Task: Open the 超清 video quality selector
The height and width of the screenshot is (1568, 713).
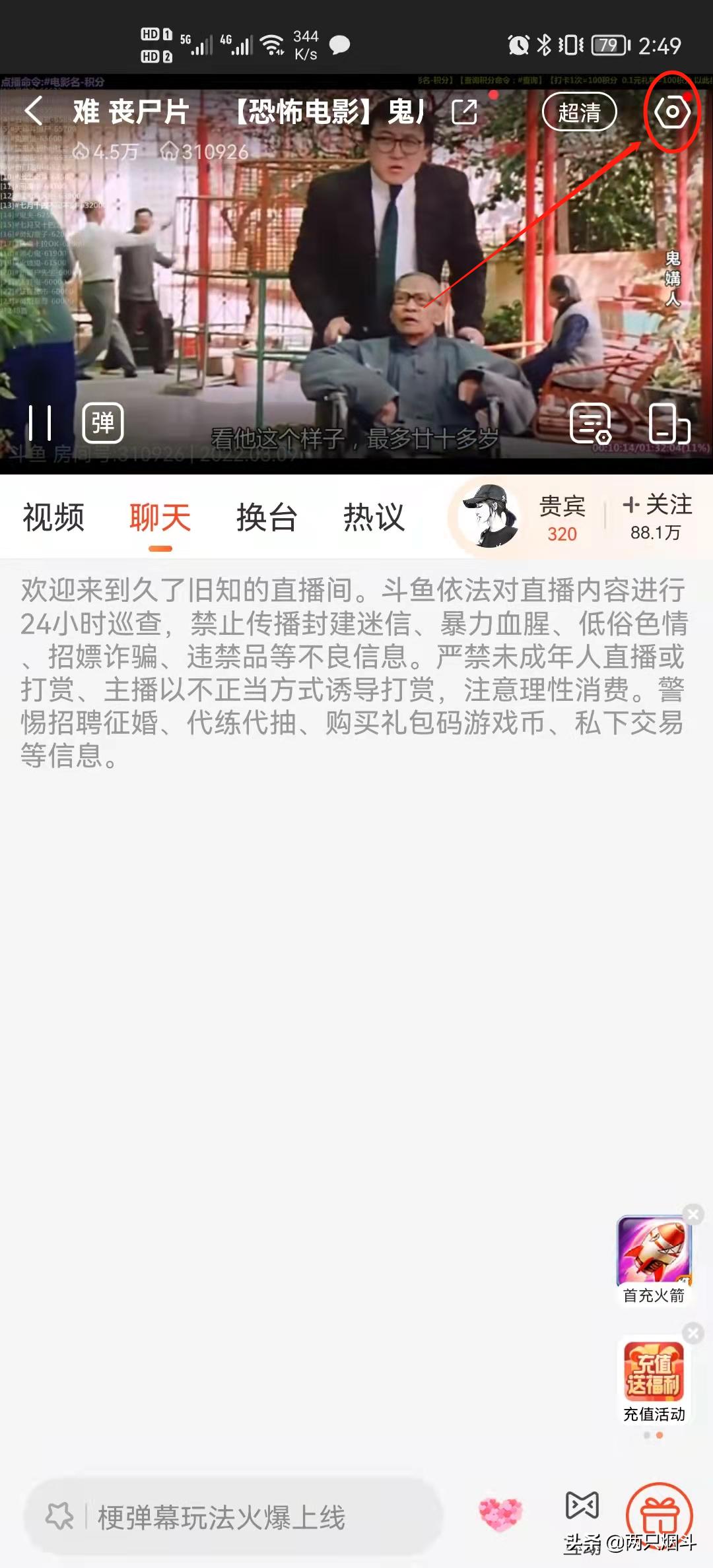Action: [x=579, y=112]
